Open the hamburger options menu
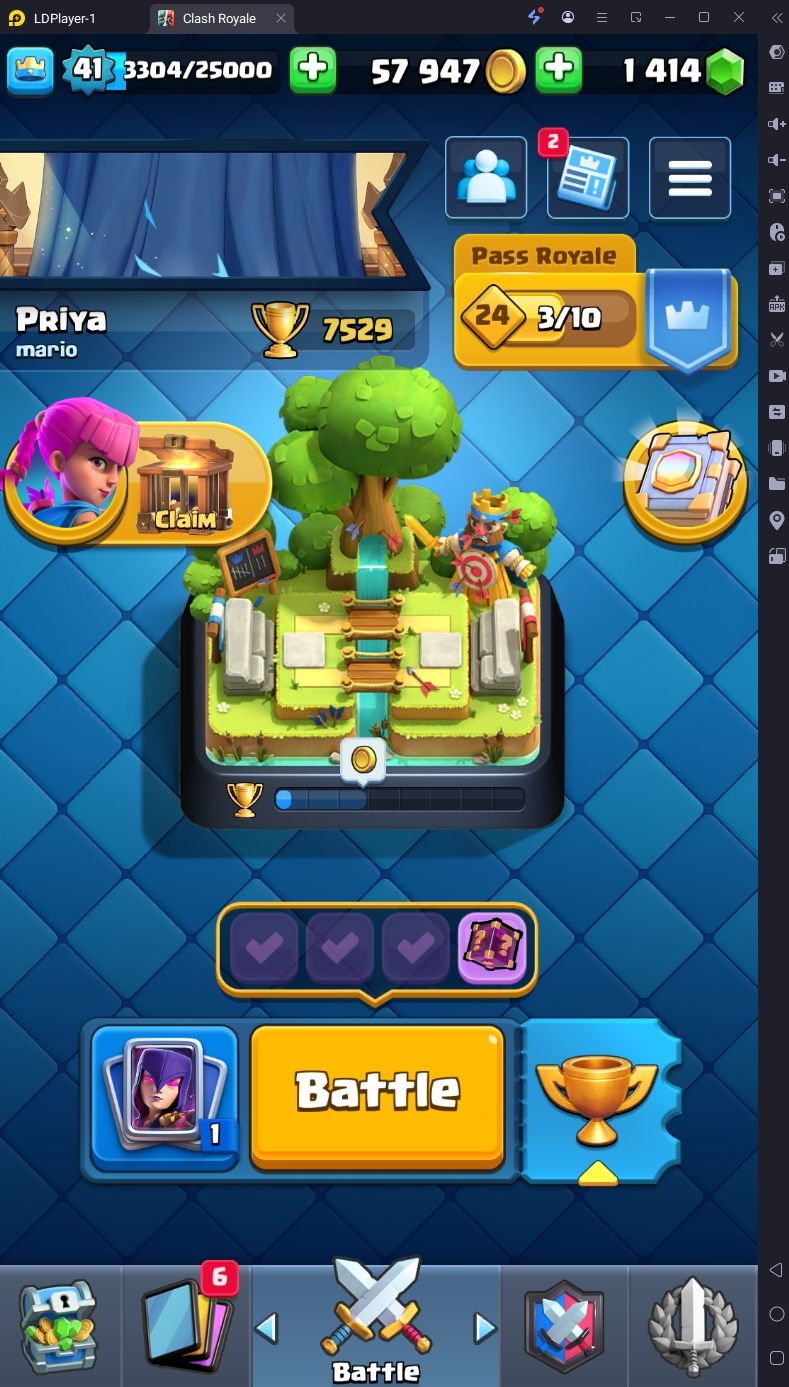 pos(690,177)
